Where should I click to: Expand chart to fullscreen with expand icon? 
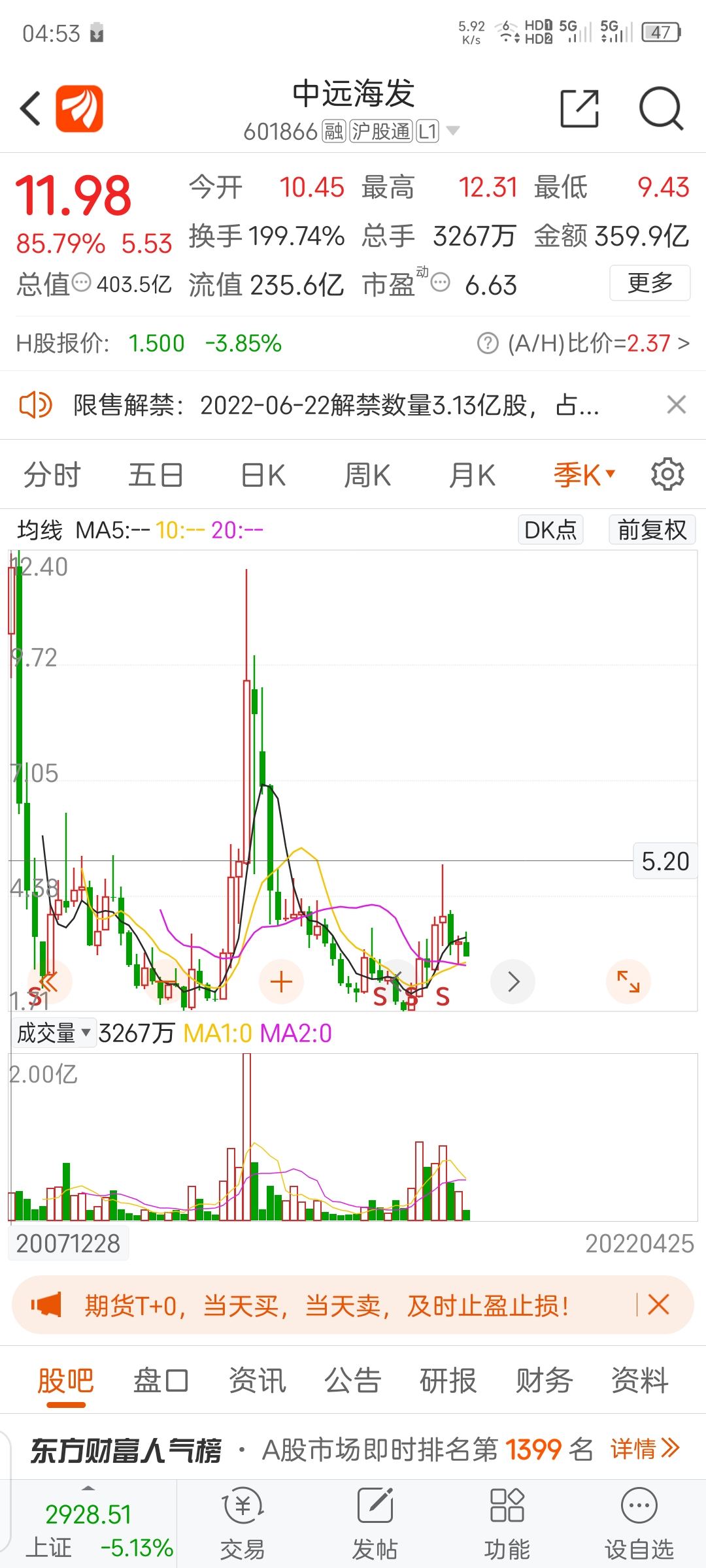tap(628, 981)
